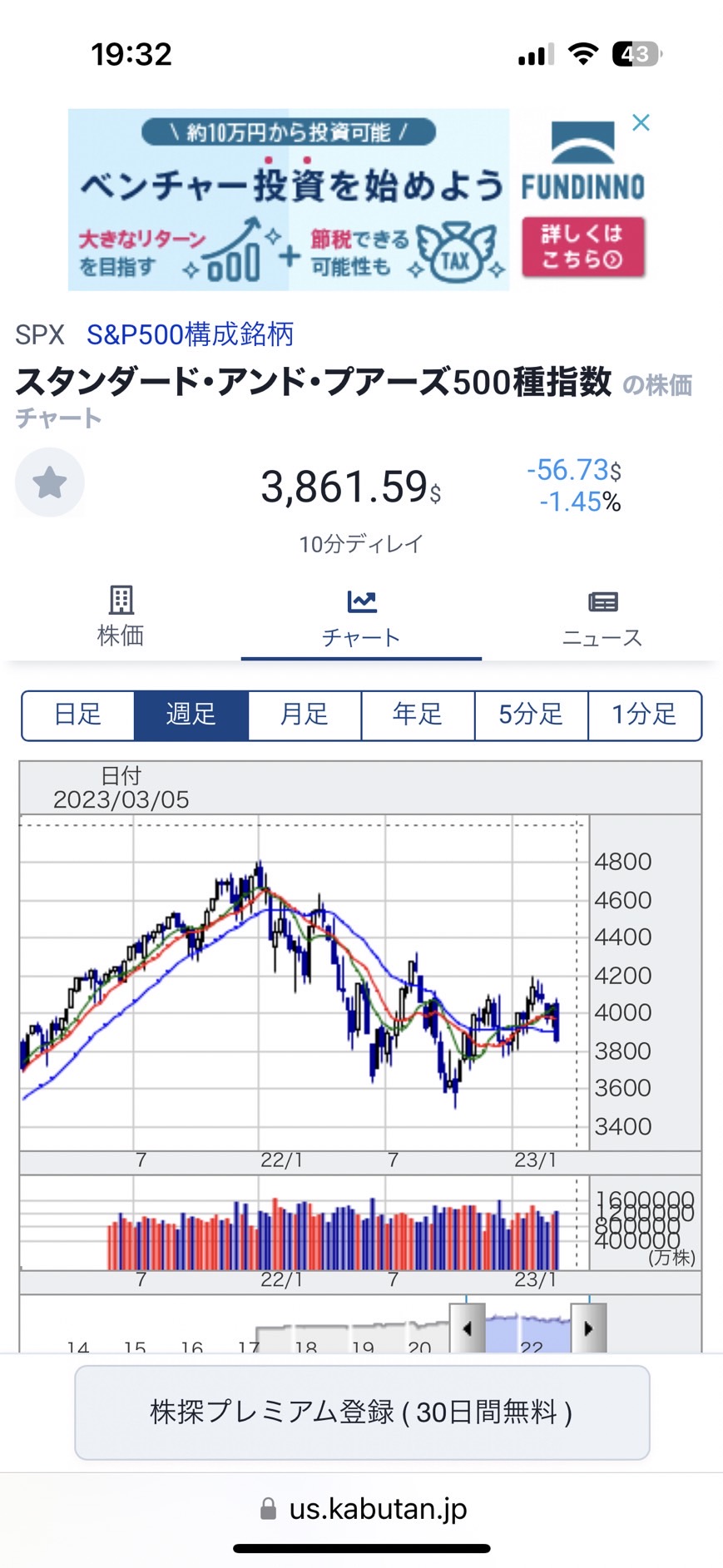Image resolution: width=723 pixels, height=1568 pixels.
Task: Tap the right arrow of the range selector
Action: 588,1328
